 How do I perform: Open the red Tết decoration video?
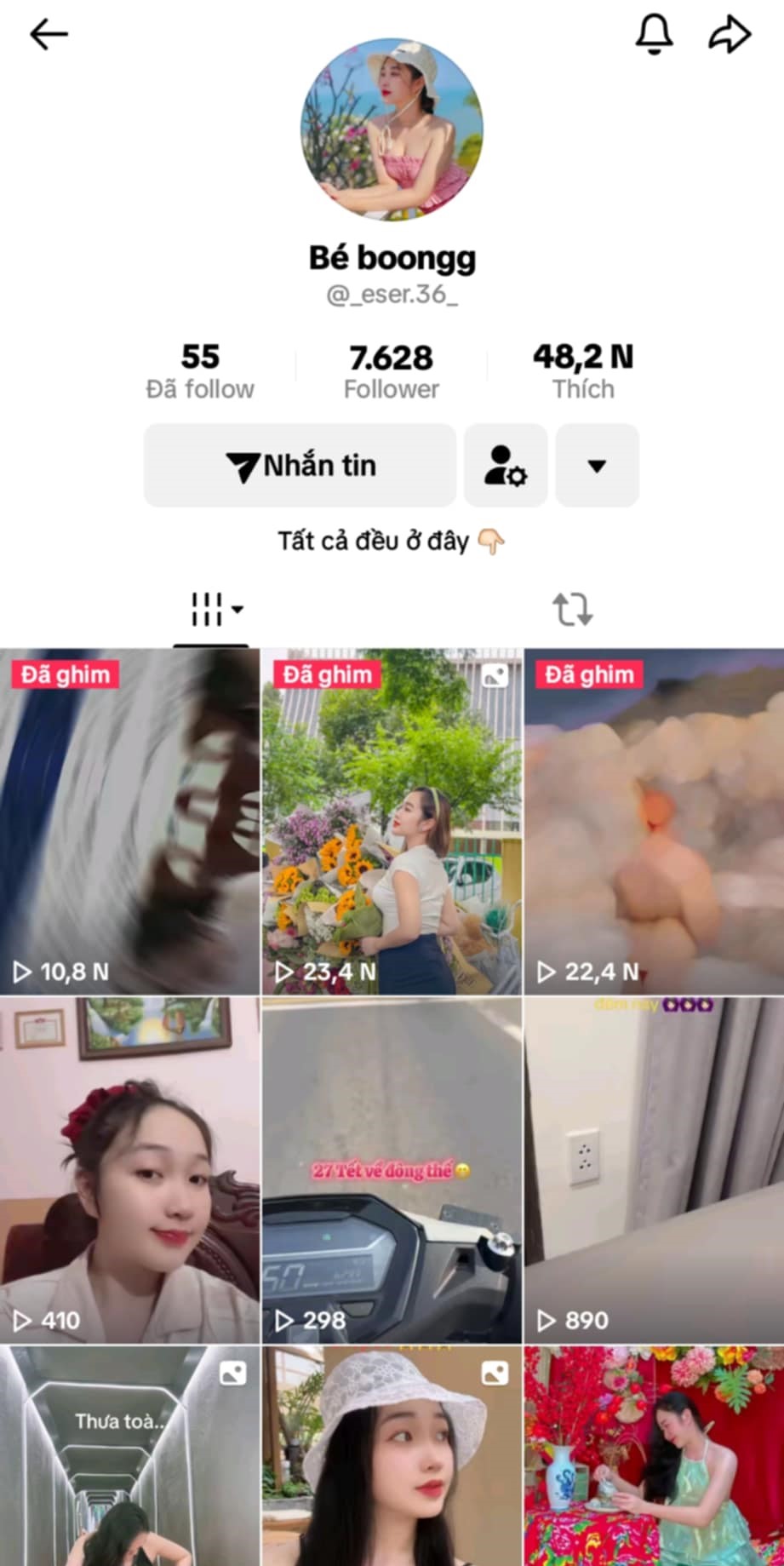tap(654, 1456)
